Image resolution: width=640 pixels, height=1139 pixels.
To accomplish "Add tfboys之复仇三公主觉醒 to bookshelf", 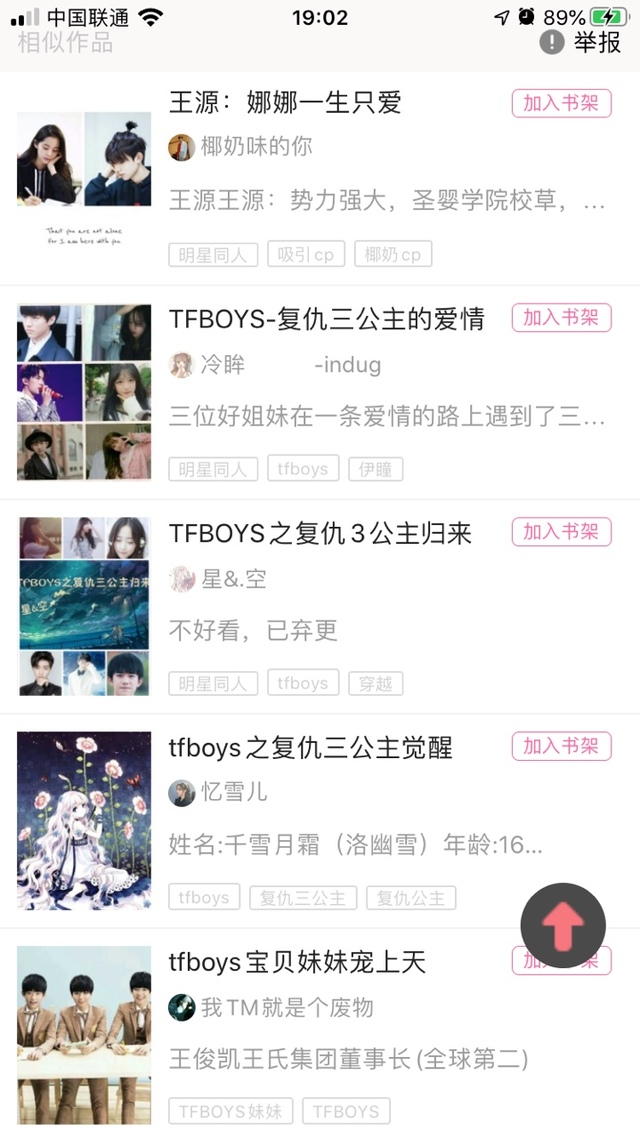I will 561,746.
